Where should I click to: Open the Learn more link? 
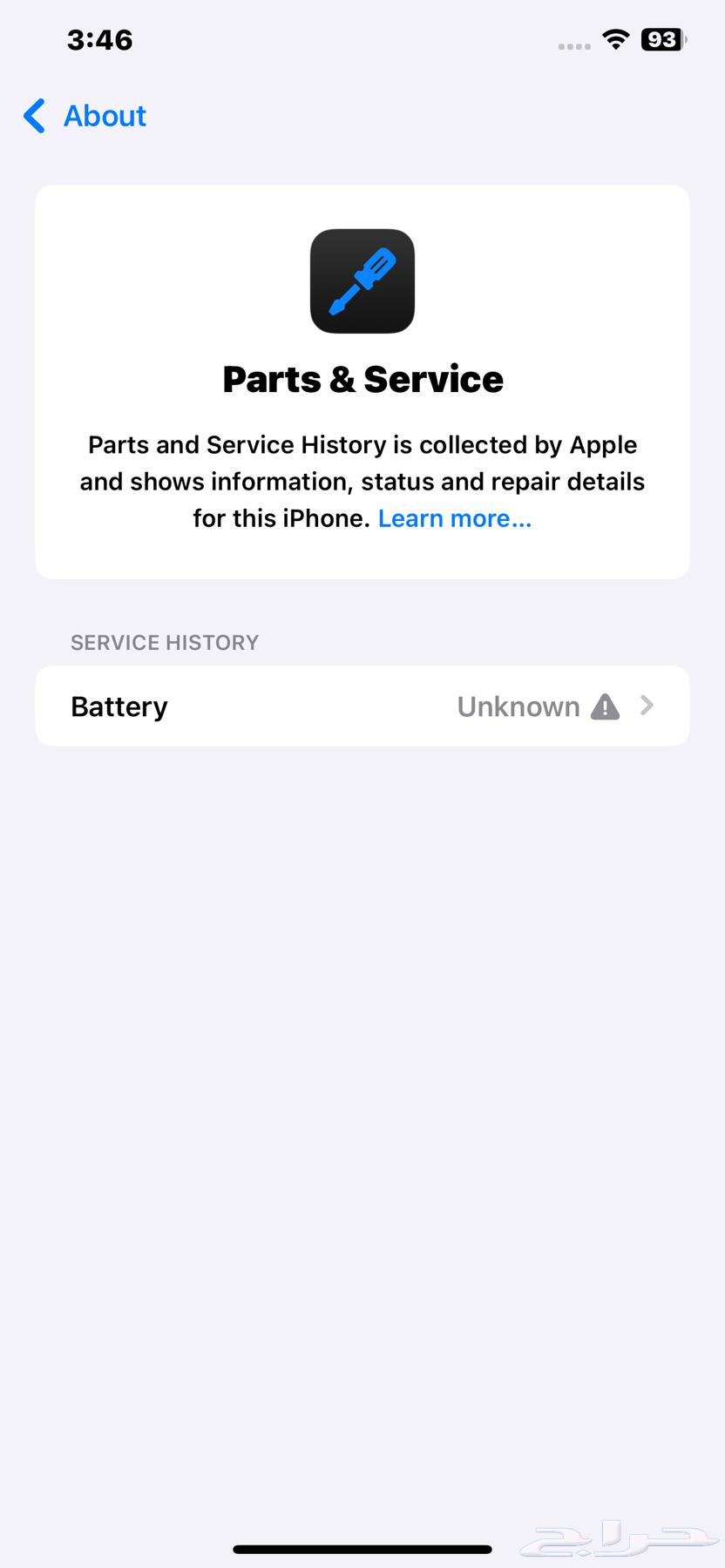[x=454, y=518]
